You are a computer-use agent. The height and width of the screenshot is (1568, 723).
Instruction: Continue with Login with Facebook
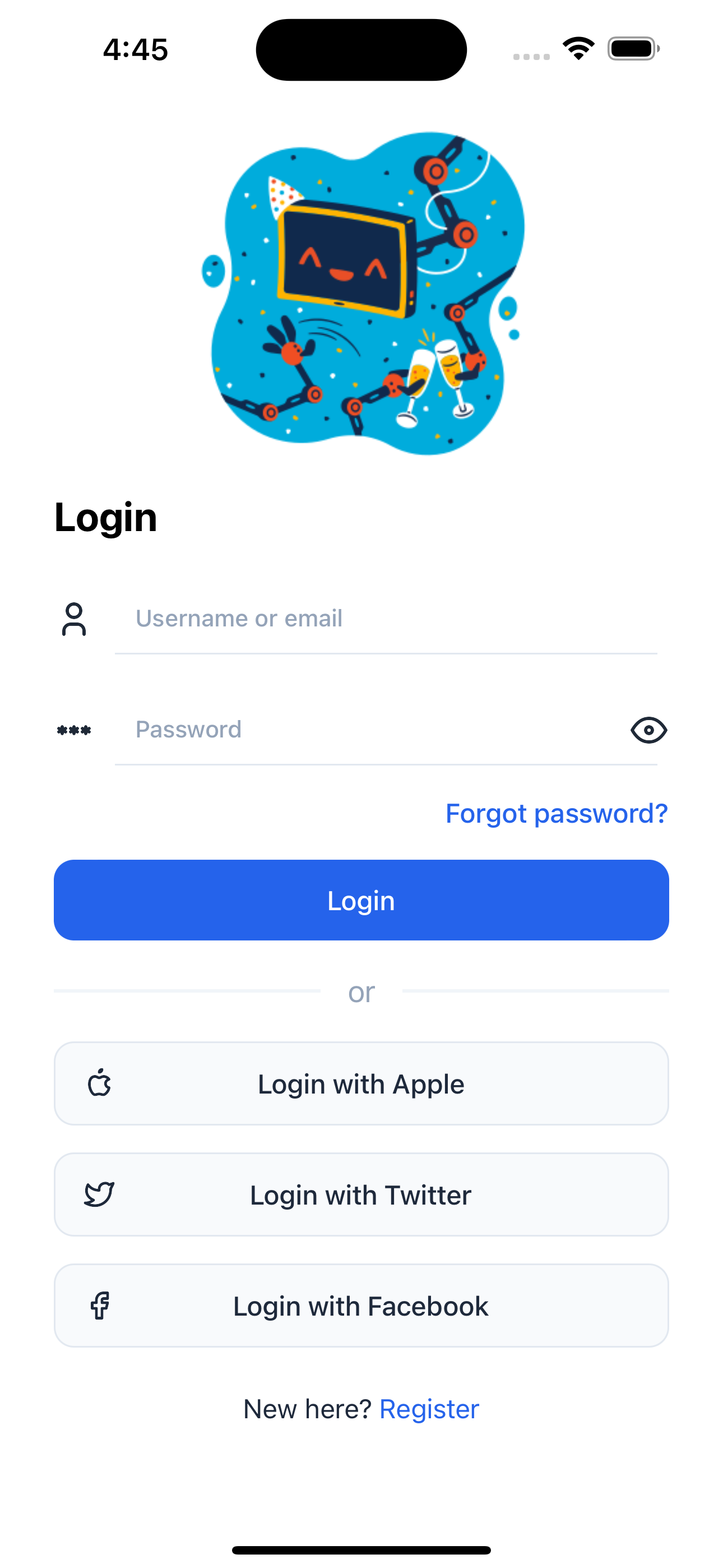tap(361, 1306)
